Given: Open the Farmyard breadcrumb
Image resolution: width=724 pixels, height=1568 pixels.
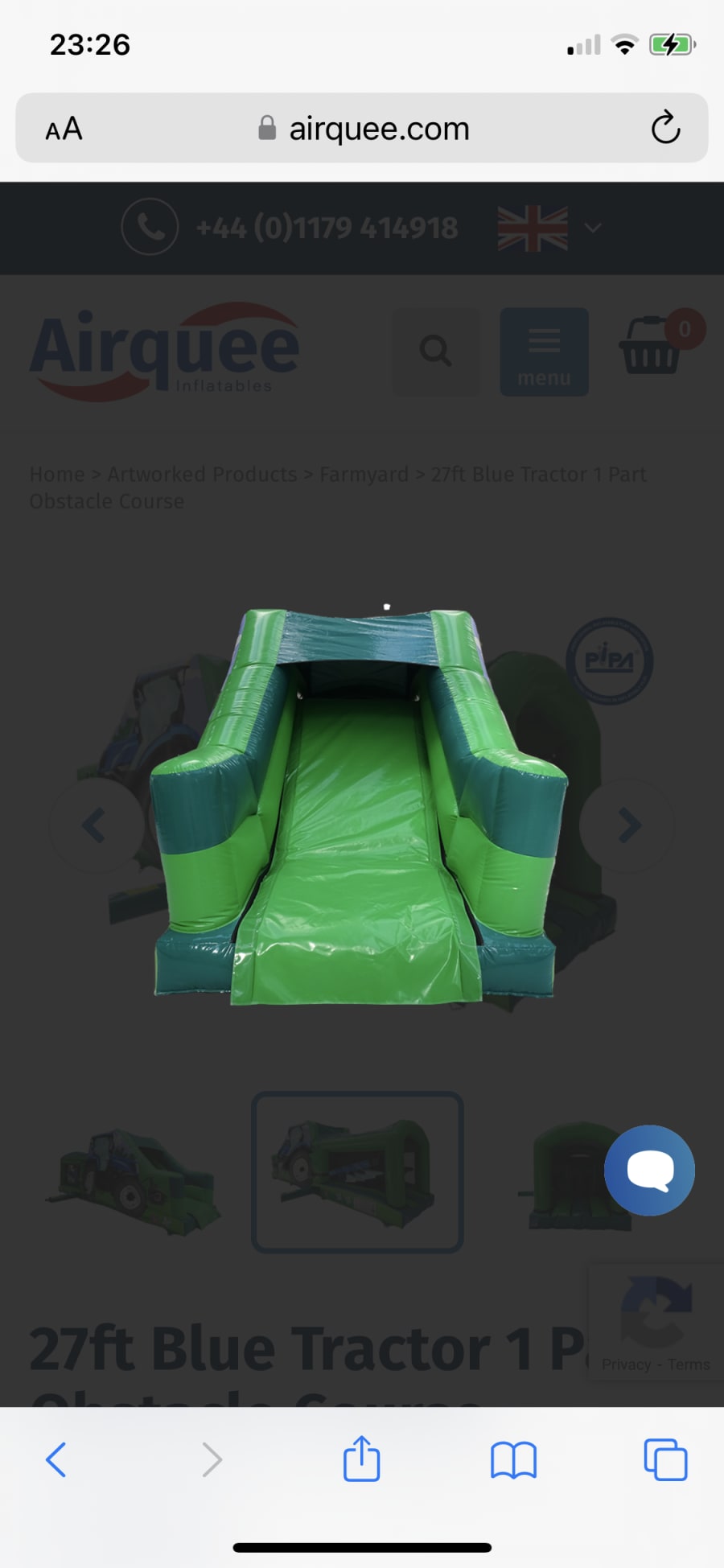Looking at the screenshot, I should (x=364, y=475).
